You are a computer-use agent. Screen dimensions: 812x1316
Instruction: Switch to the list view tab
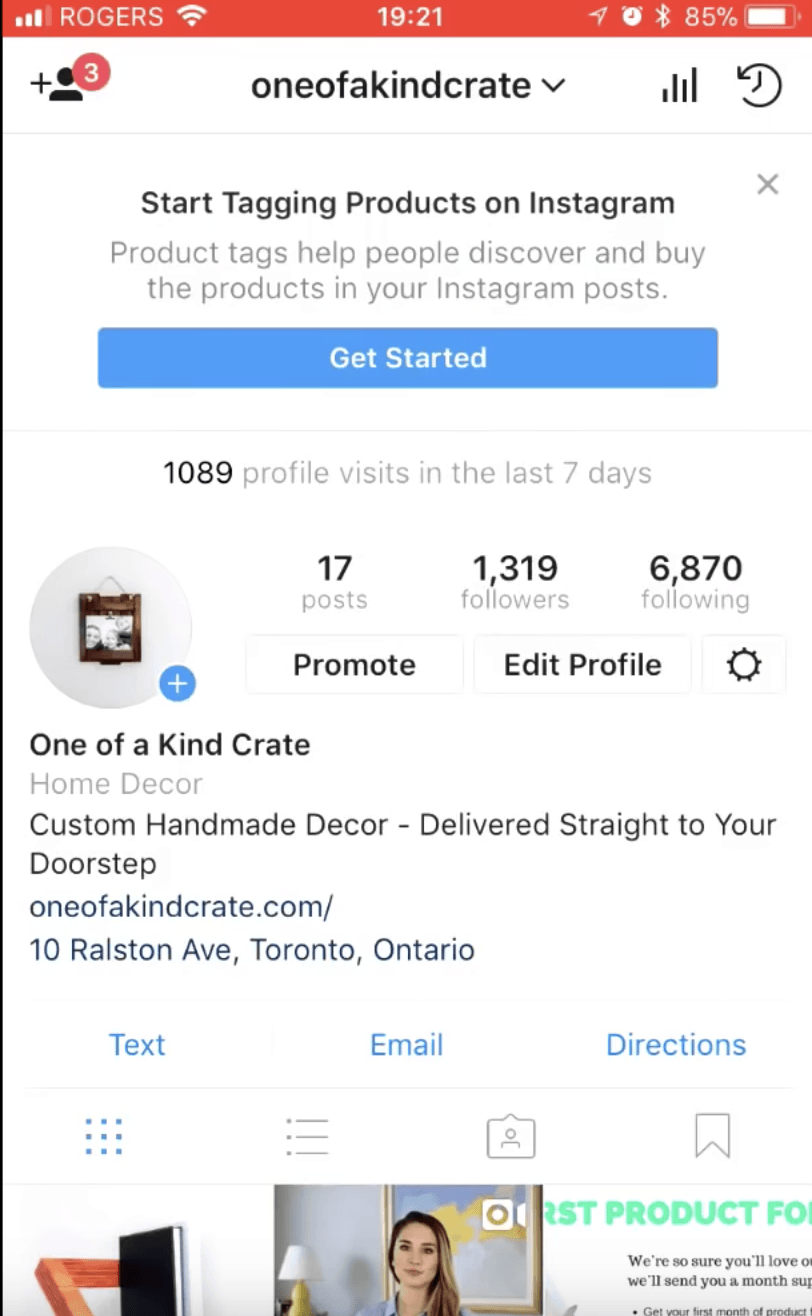(x=307, y=1137)
